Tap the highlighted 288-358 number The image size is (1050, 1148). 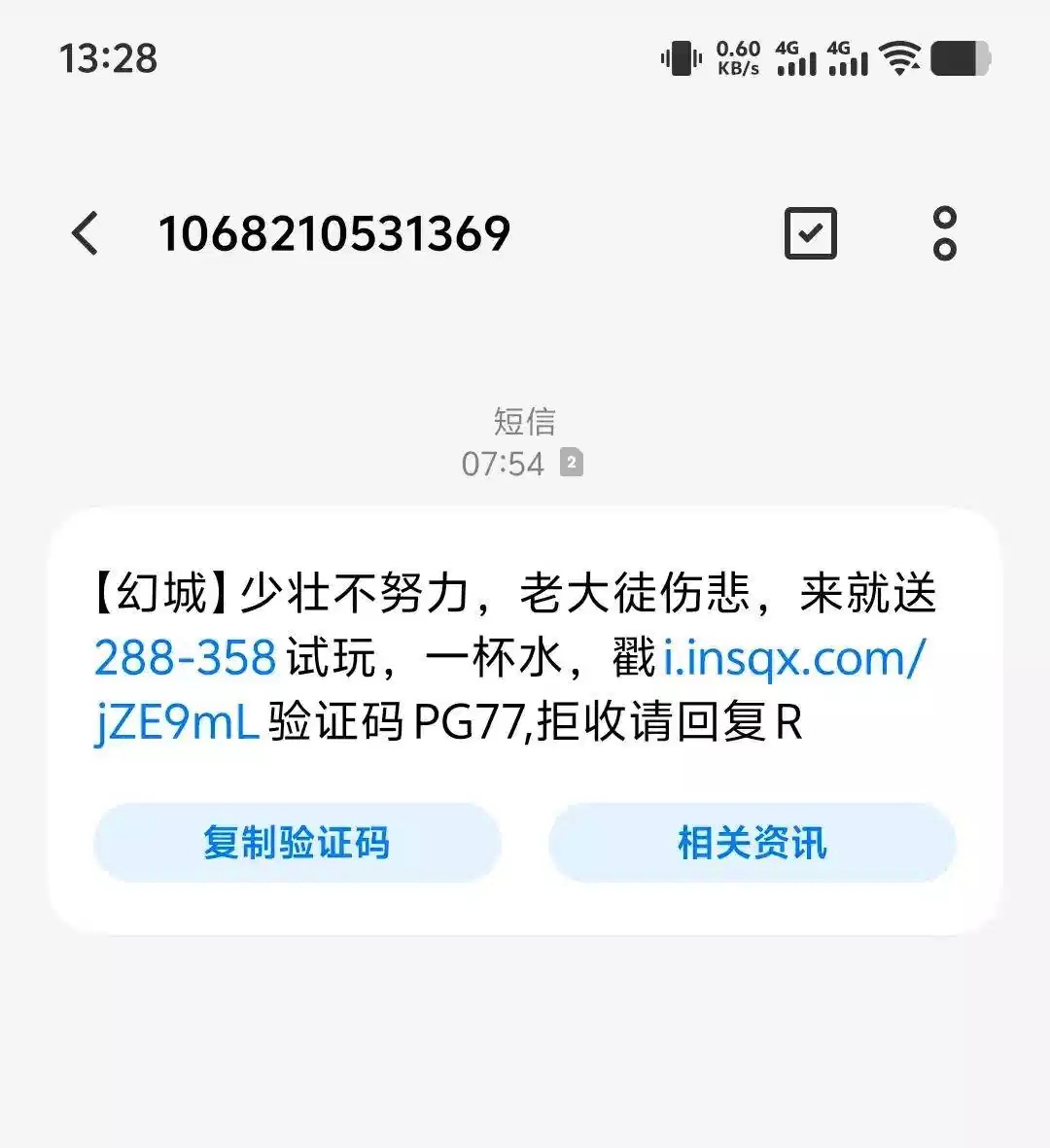(186, 659)
